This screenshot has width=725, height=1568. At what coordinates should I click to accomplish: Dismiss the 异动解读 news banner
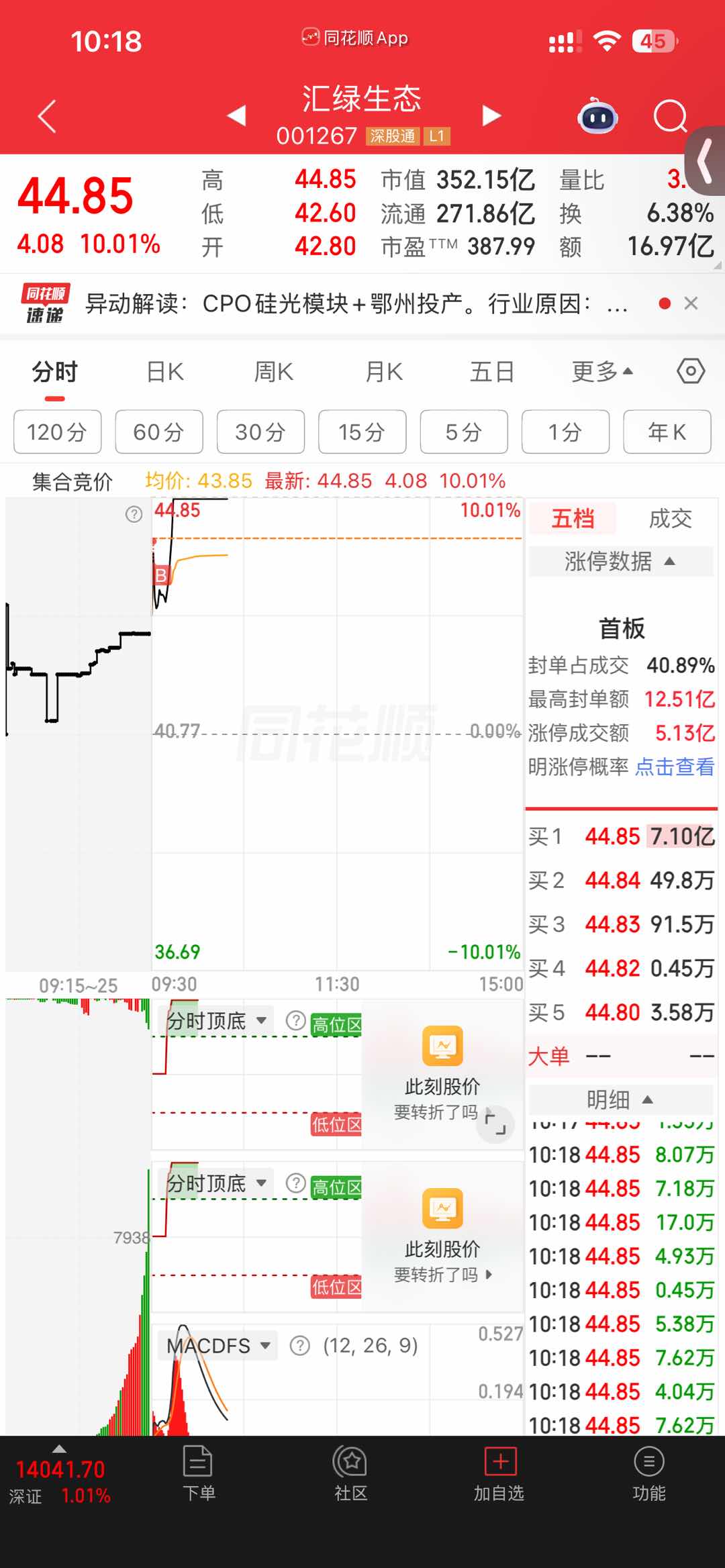tap(692, 303)
